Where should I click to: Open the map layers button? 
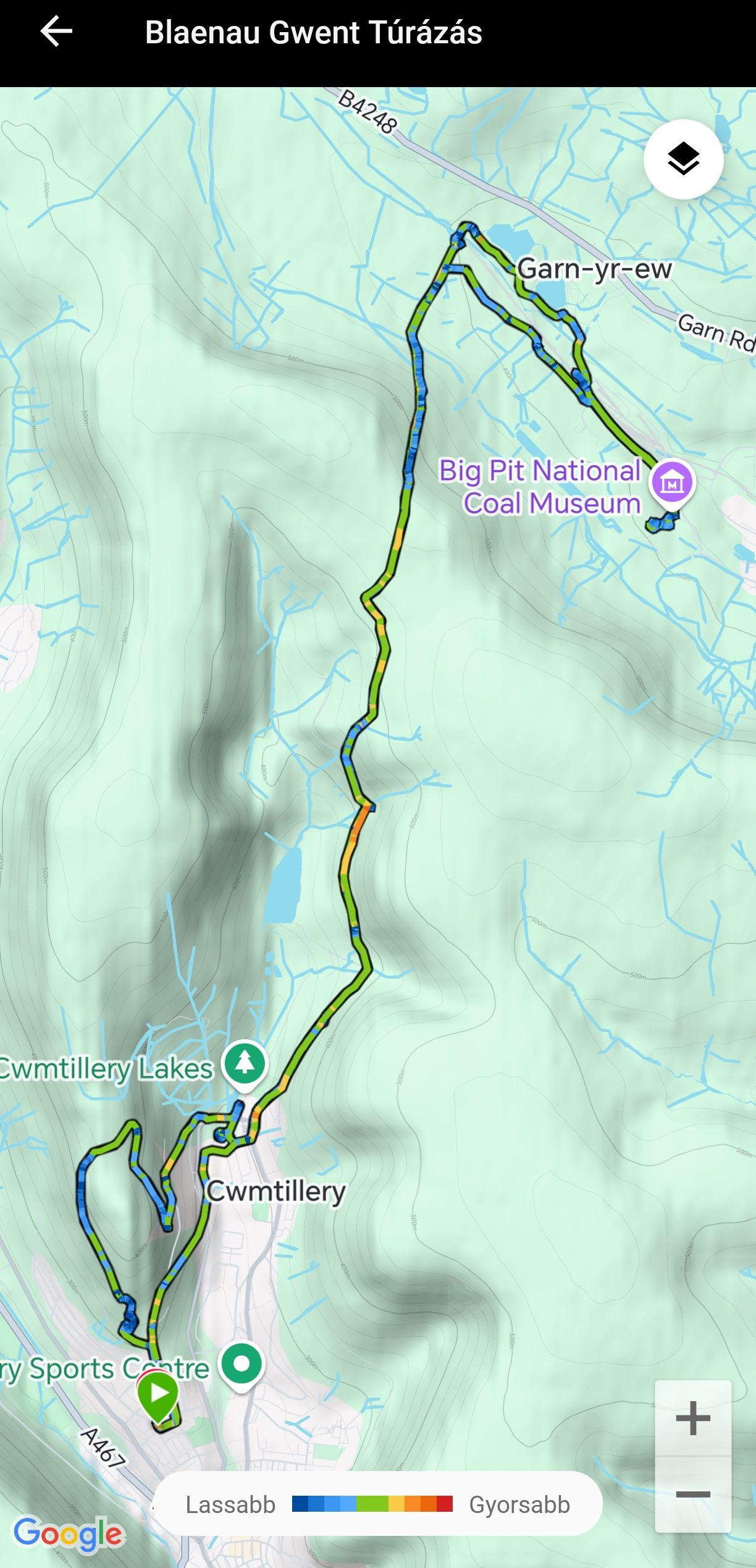point(683,159)
